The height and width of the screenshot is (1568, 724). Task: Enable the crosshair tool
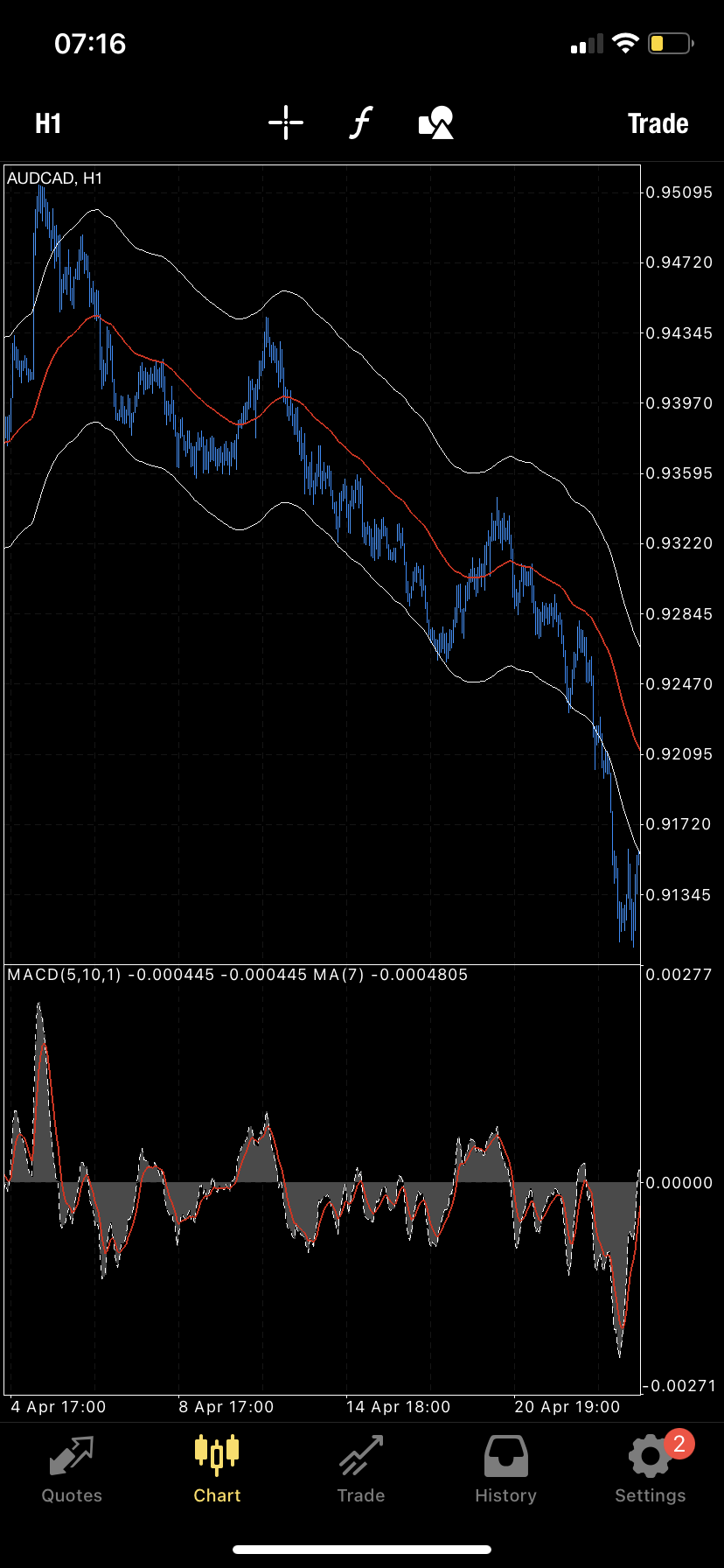[286, 122]
